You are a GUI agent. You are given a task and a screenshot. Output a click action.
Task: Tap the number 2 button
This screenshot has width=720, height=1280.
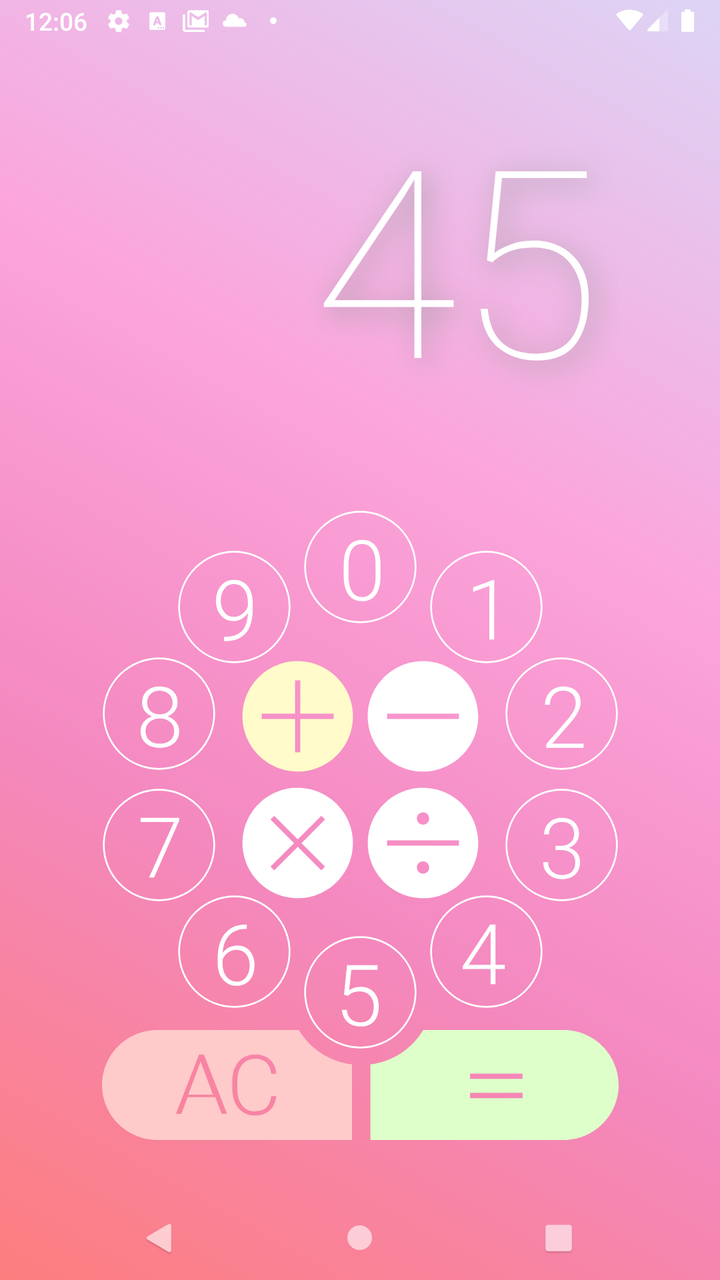(x=561, y=714)
